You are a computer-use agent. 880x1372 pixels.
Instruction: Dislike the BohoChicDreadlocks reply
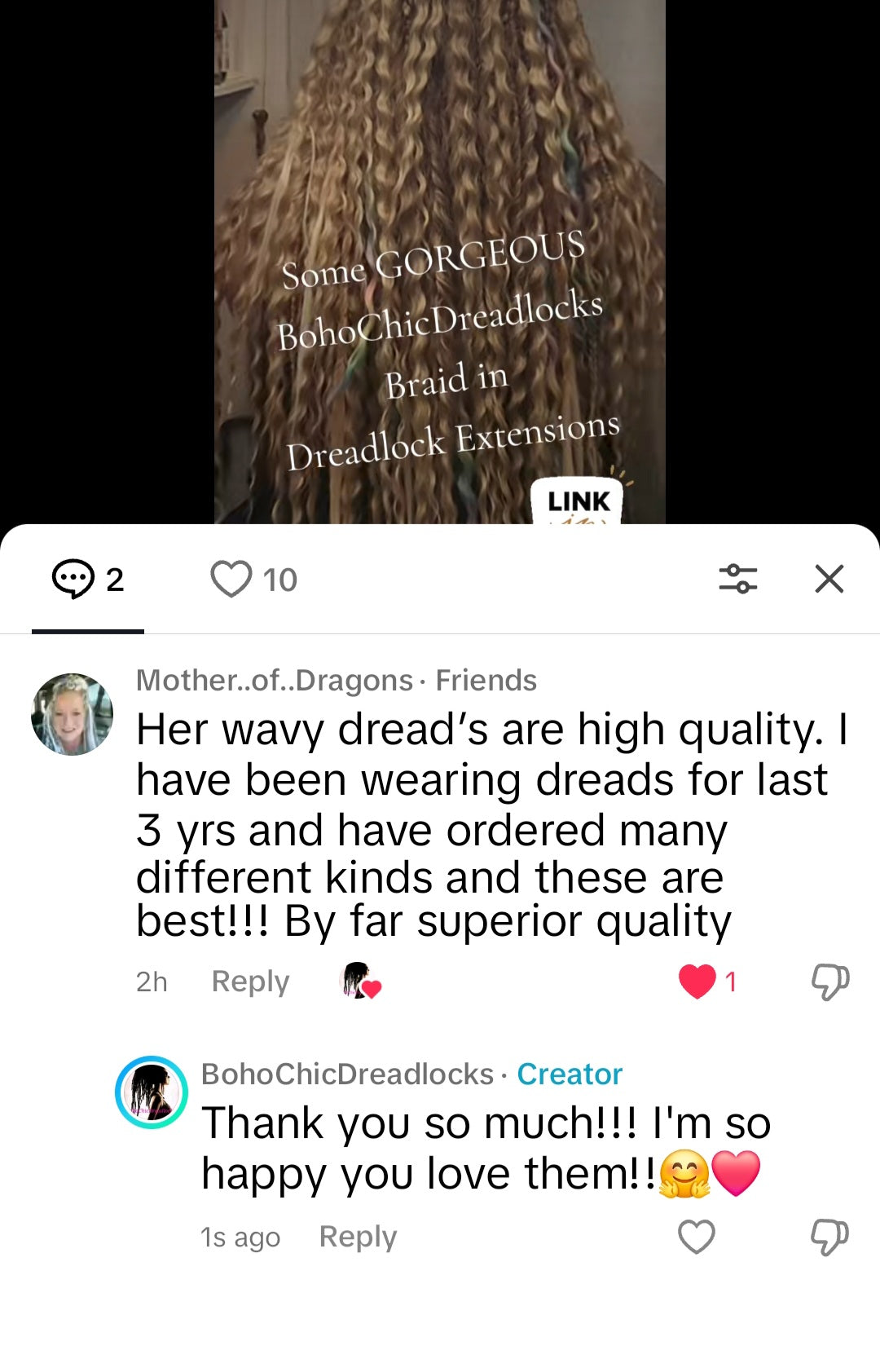[829, 1237]
